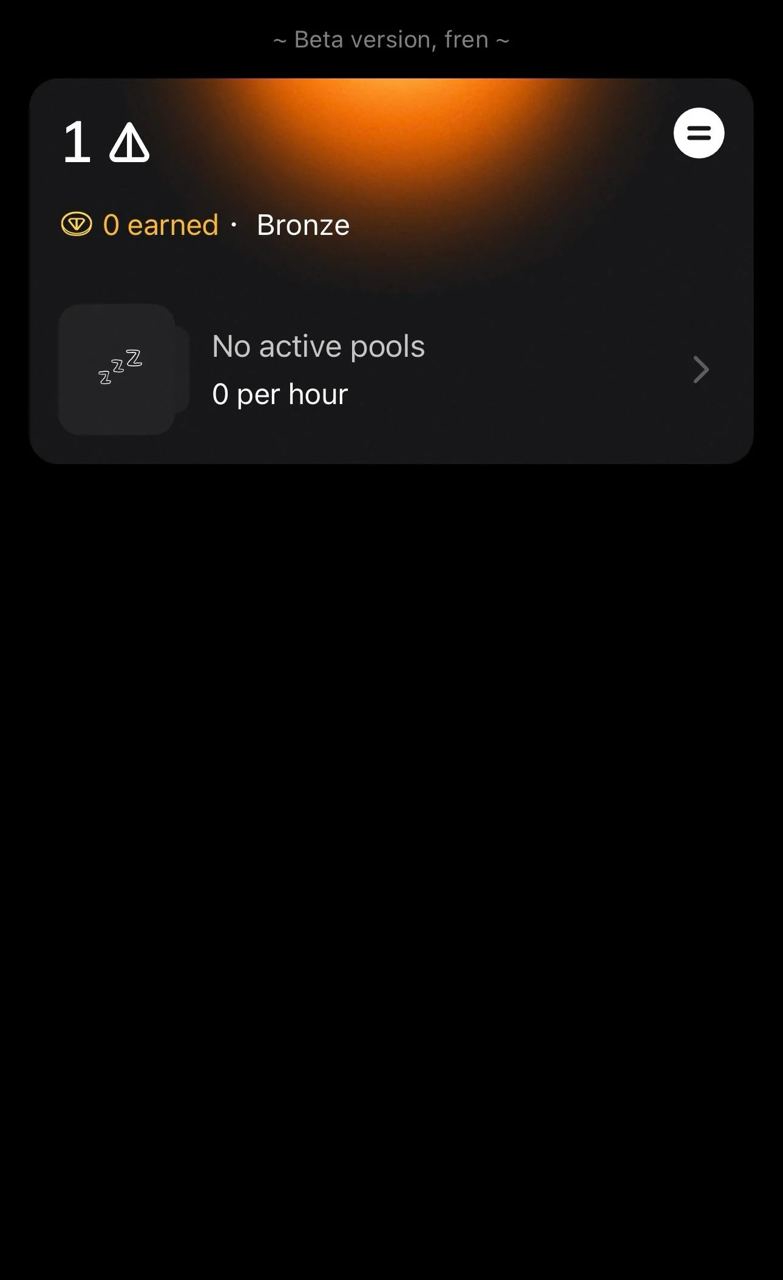The height and width of the screenshot is (1280, 783).
Task: Open the round menu button
Action: [x=698, y=133]
